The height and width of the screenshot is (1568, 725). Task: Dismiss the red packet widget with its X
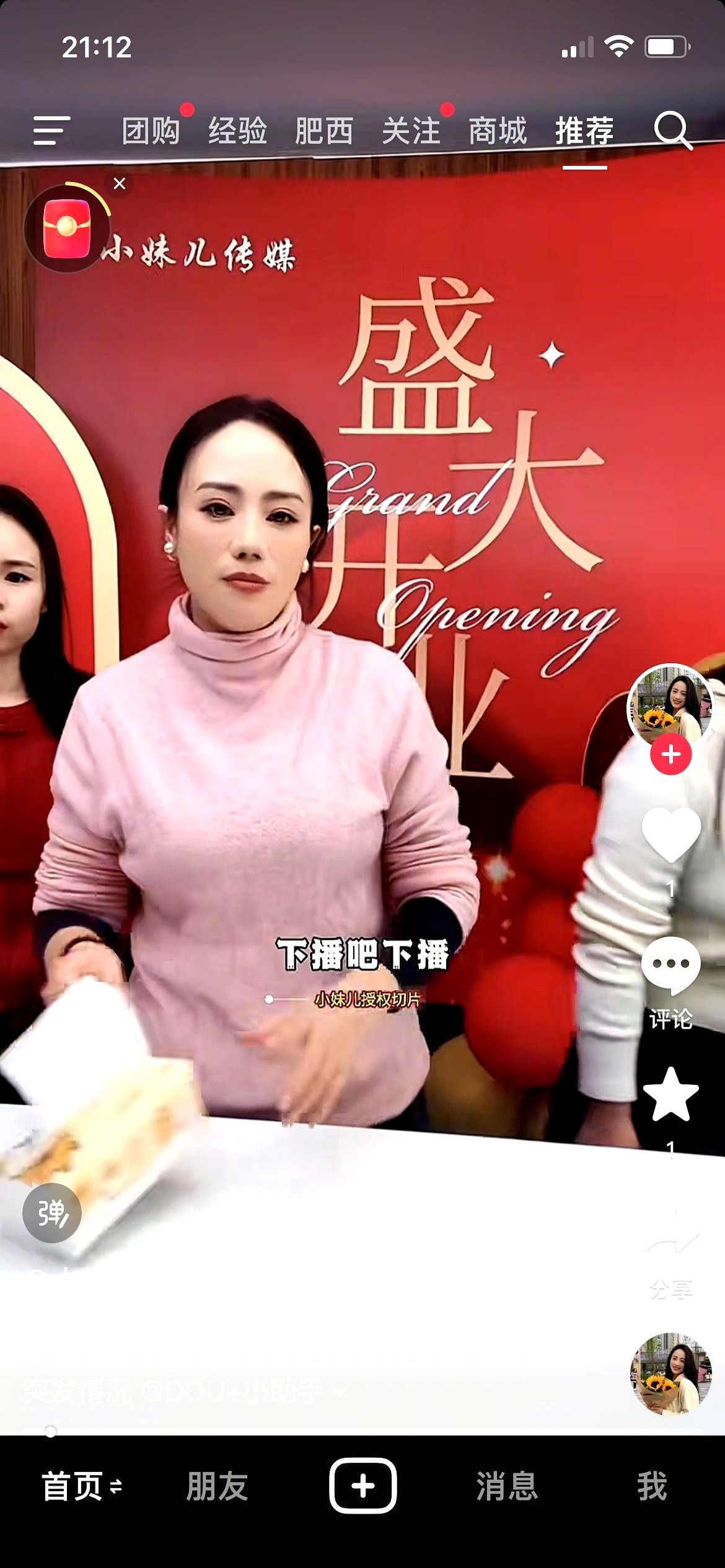coord(119,183)
